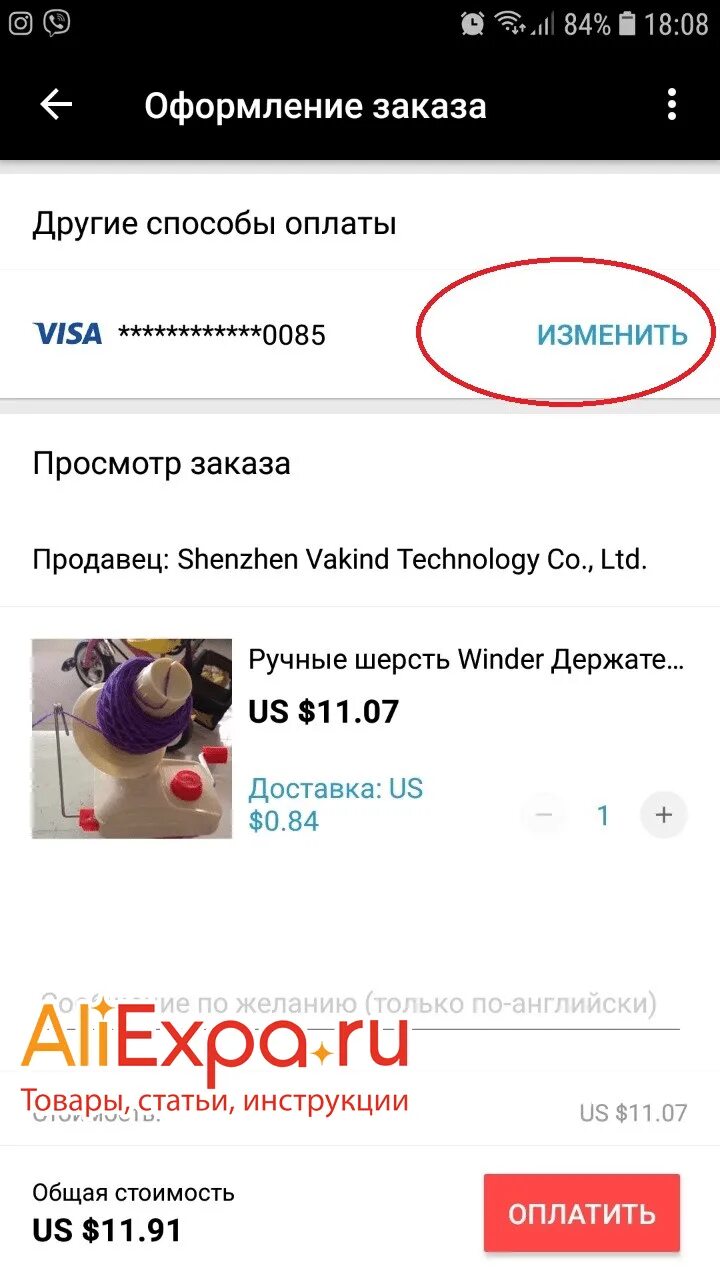Tap the ОПЛАТИТЬ payment button

582,1212
